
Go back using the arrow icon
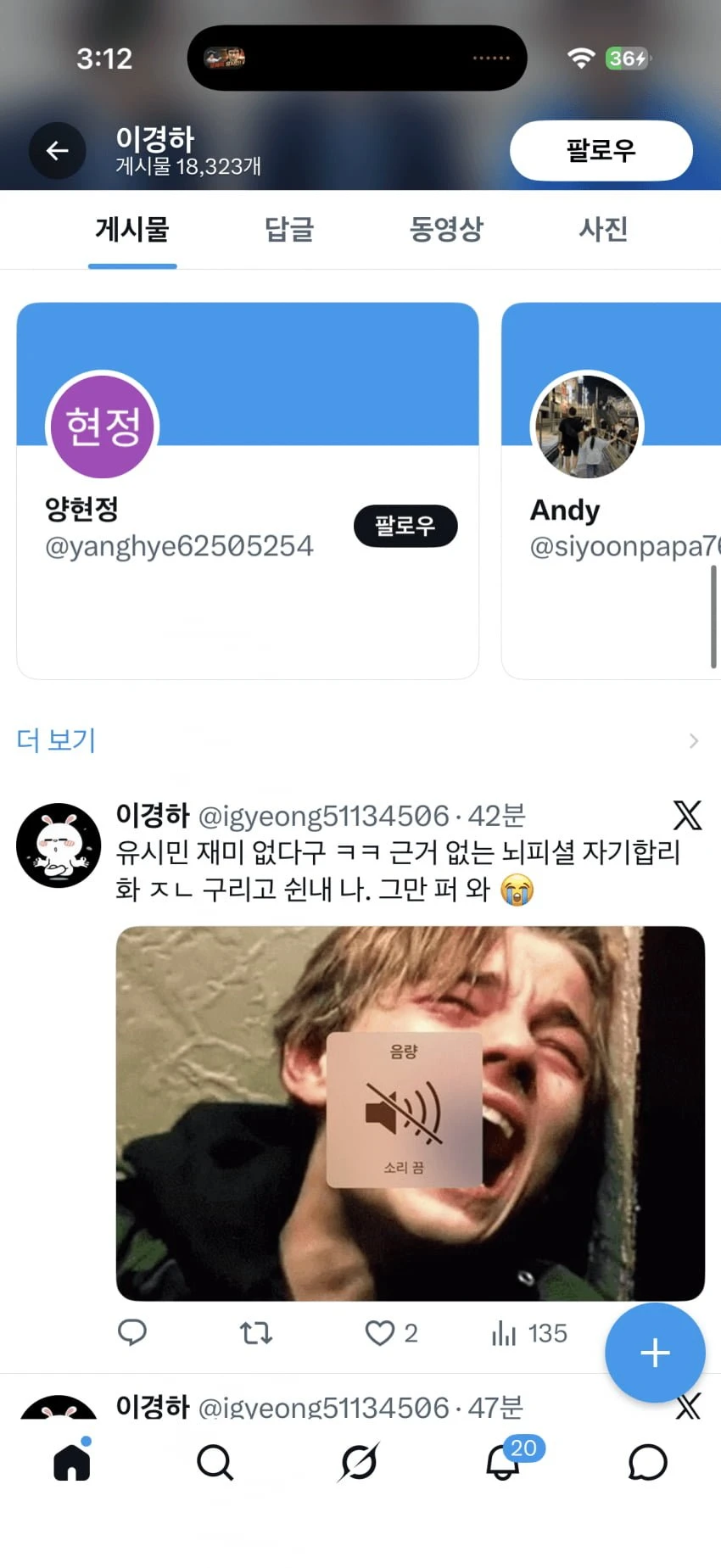coord(57,151)
